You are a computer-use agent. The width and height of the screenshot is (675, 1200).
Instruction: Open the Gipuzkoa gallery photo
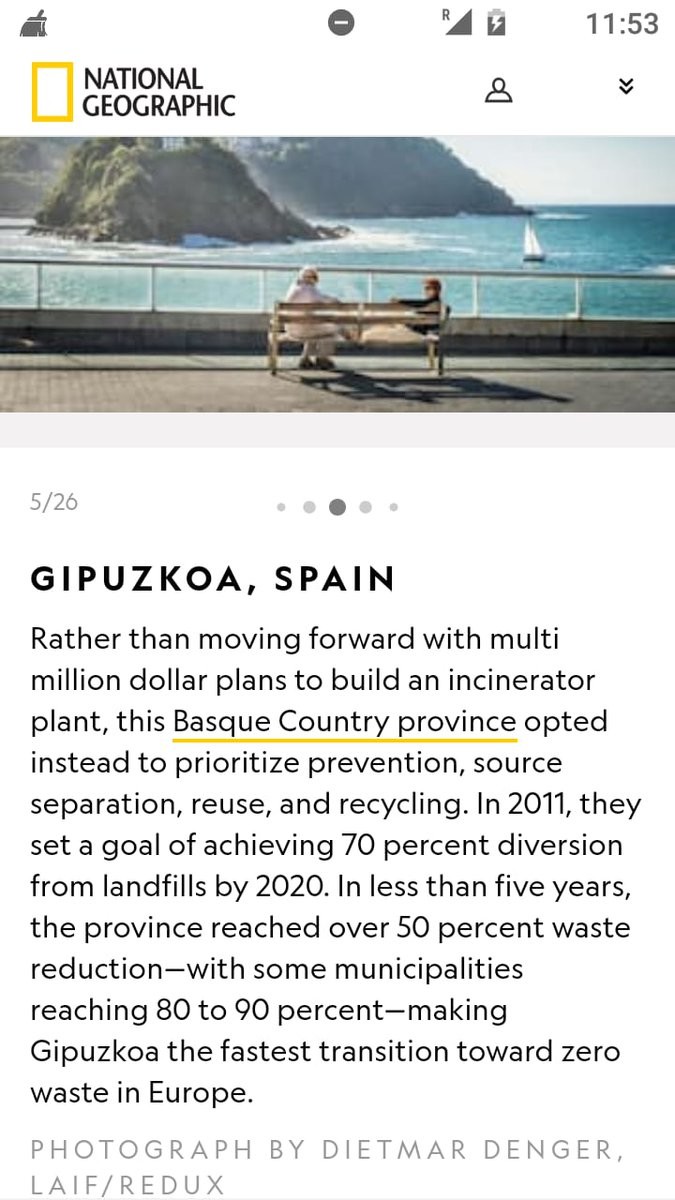pyautogui.click(x=337, y=274)
